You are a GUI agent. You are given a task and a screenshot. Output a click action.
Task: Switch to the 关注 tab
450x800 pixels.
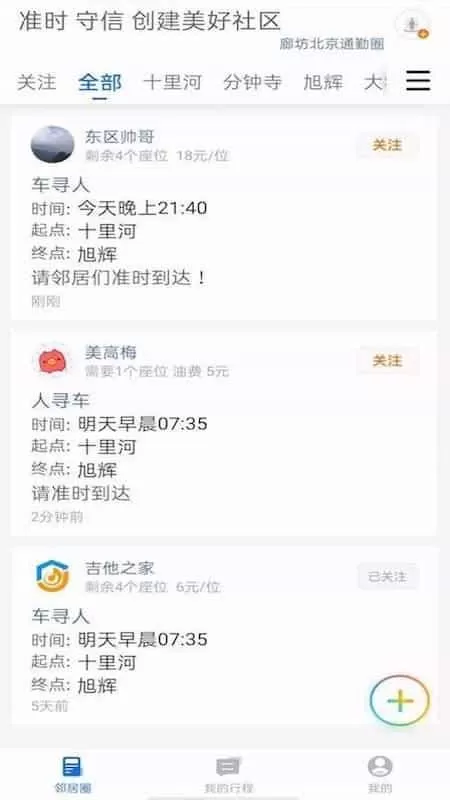[36, 82]
